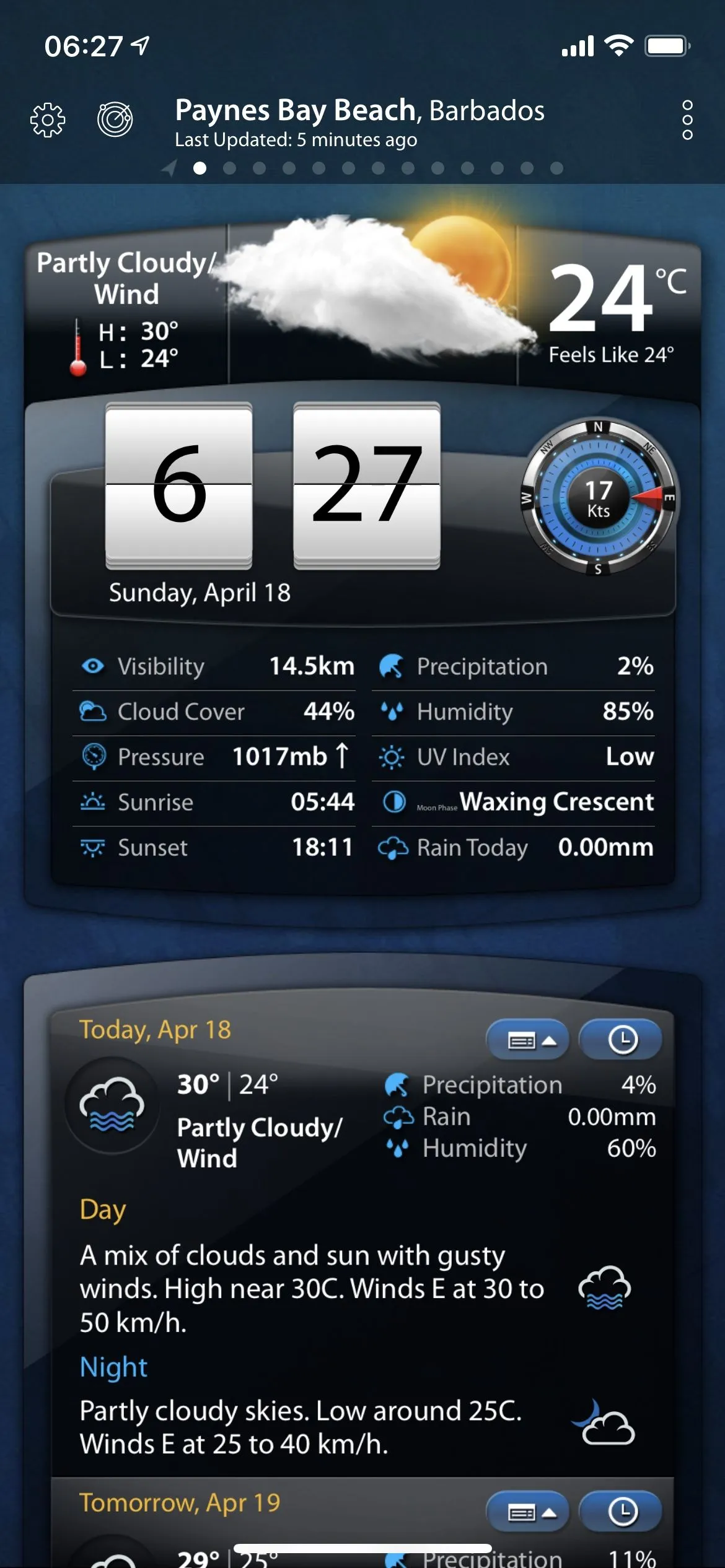Open the three-dot overflow menu
Image resolution: width=725 pixels, height=1568 pixels.
point(687,120)
